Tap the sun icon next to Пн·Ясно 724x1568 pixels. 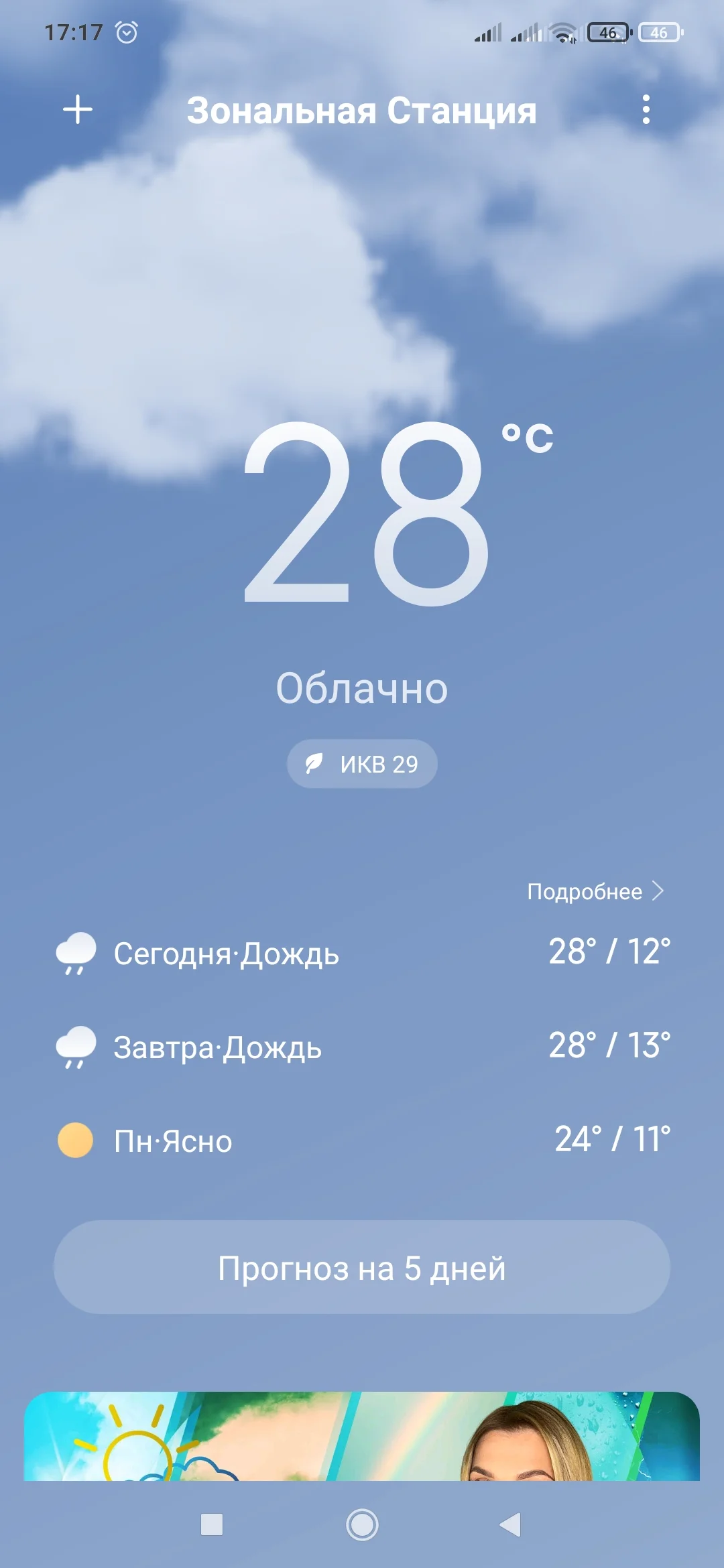[75, 1141]
